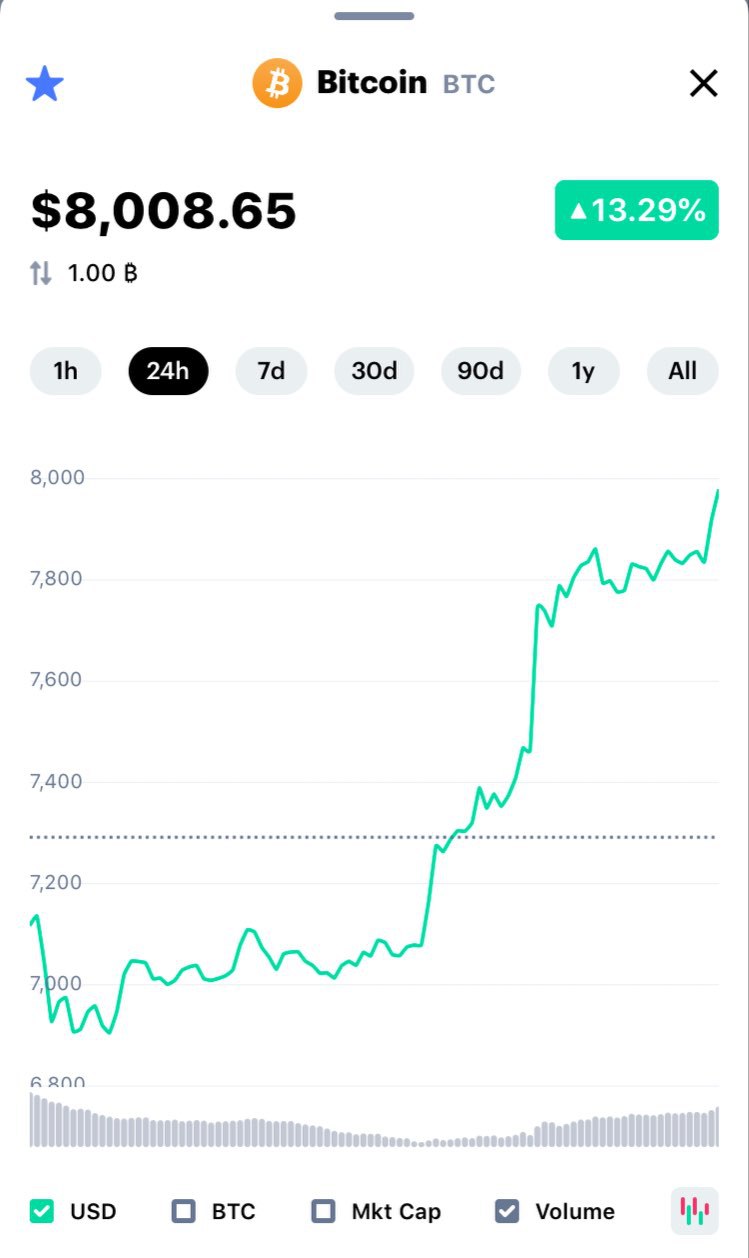
Task: Show All-time price history
Action: click(x=683, y=371)
